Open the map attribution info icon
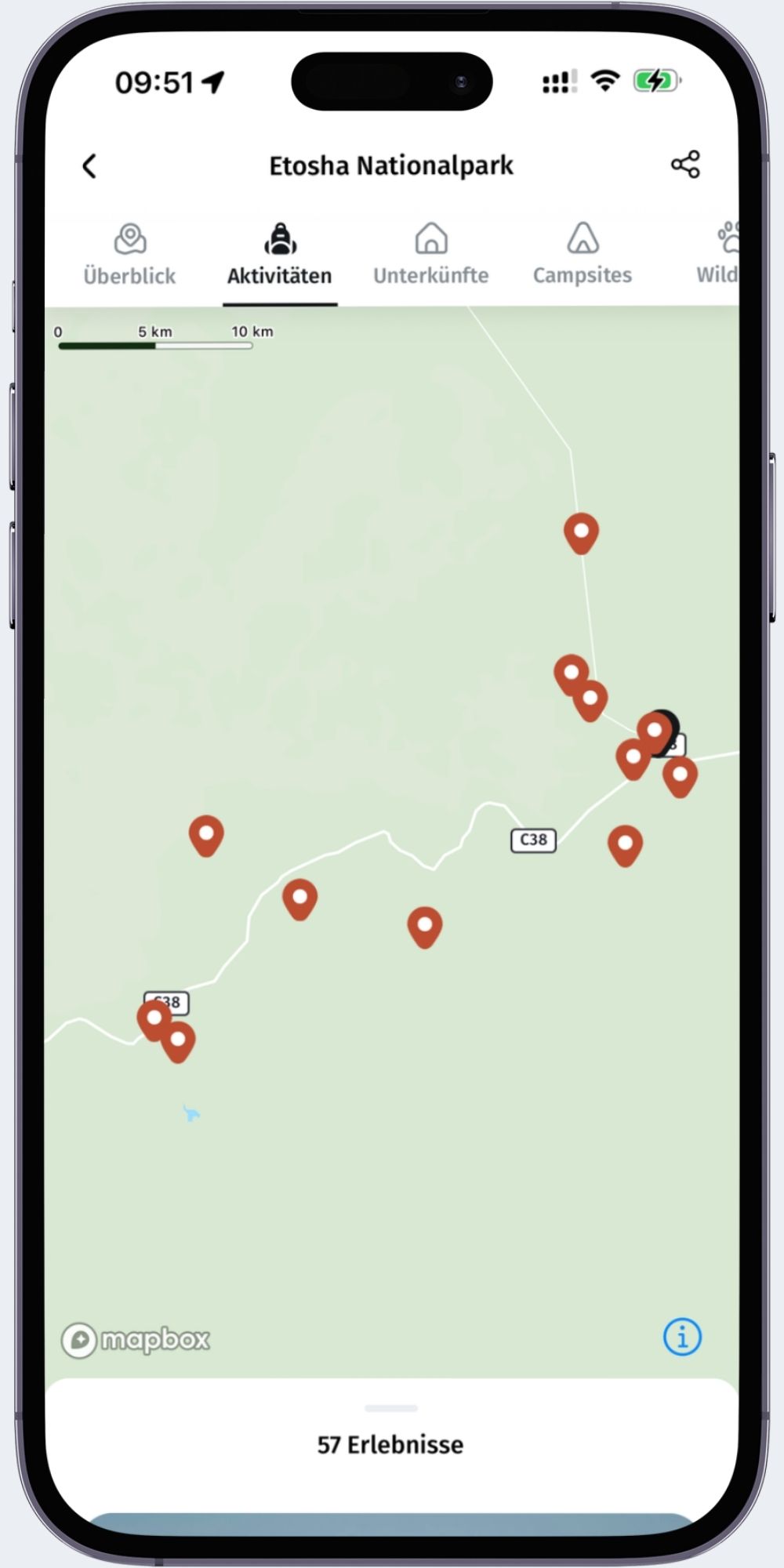Image resolution: width=784 pixels, height=1568 pixels. coord(682,1338)
